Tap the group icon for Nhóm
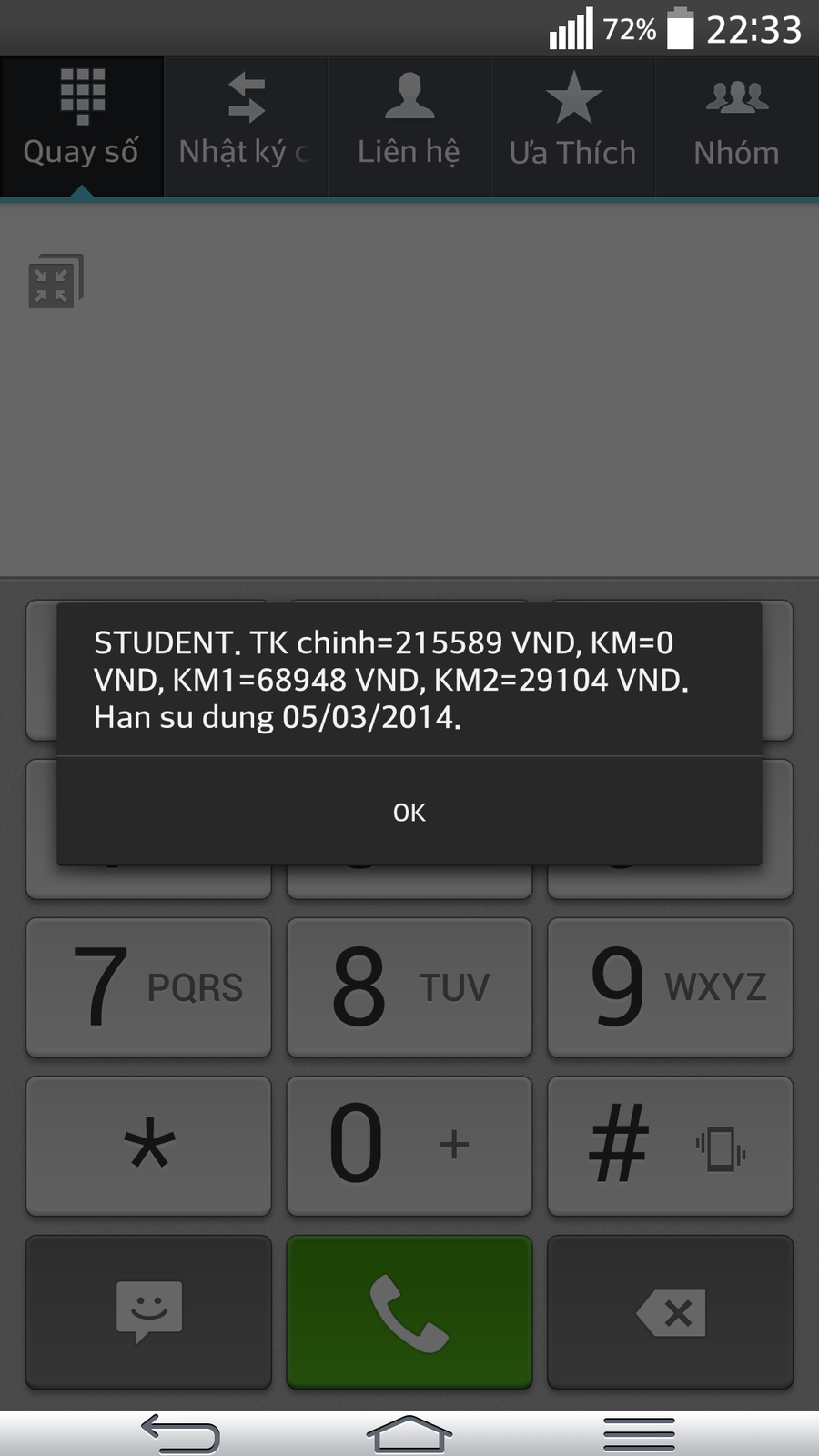This screenshot has width=819, height=1456. (x=736, y=96)
